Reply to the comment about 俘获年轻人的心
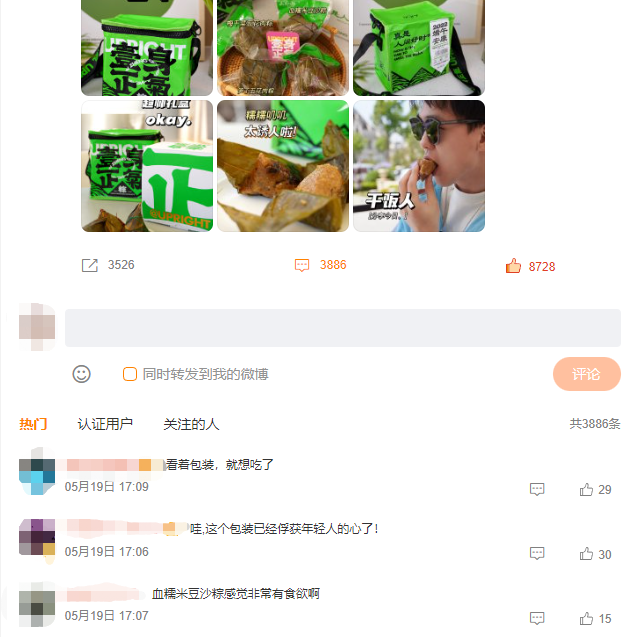The height and width of the screenshot is (637, 625). (x=537, y=554)
